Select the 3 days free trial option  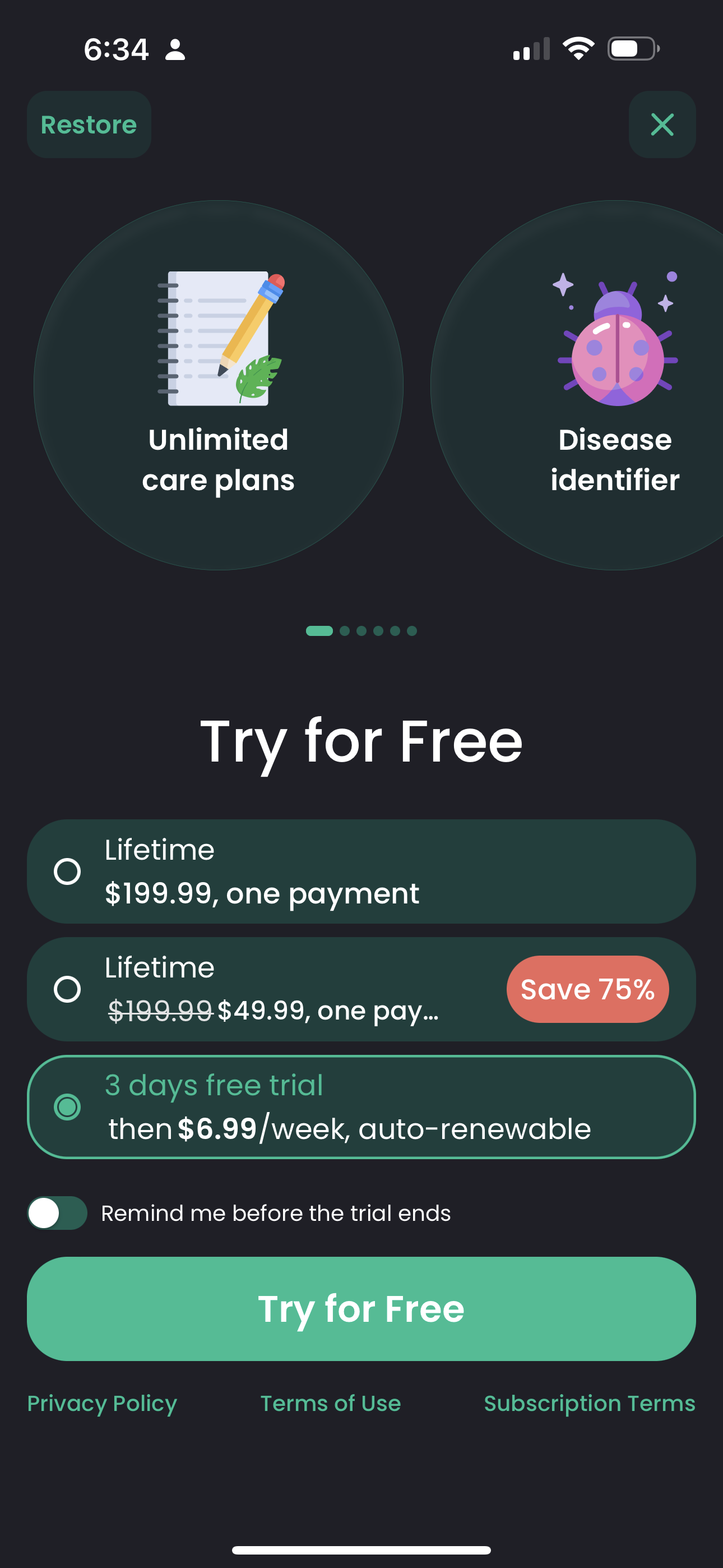coord(360,1106)
